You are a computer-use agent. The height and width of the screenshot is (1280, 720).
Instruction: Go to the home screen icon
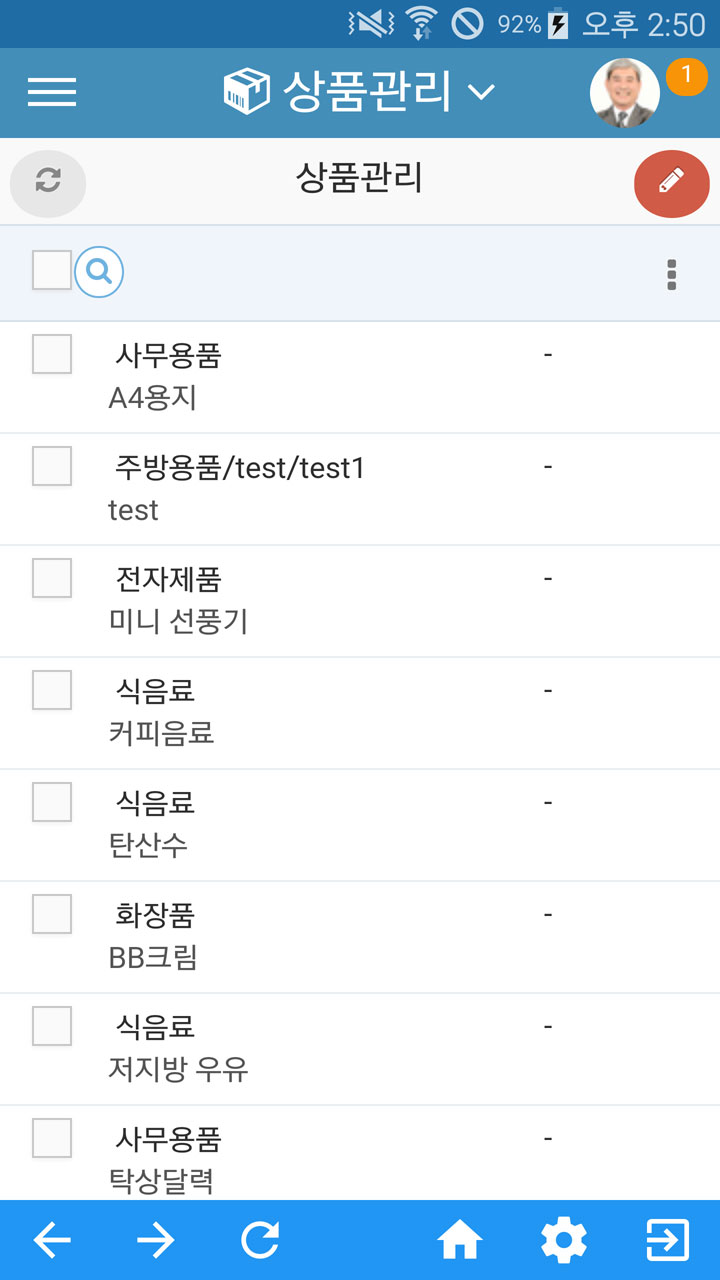(460, 1241)
